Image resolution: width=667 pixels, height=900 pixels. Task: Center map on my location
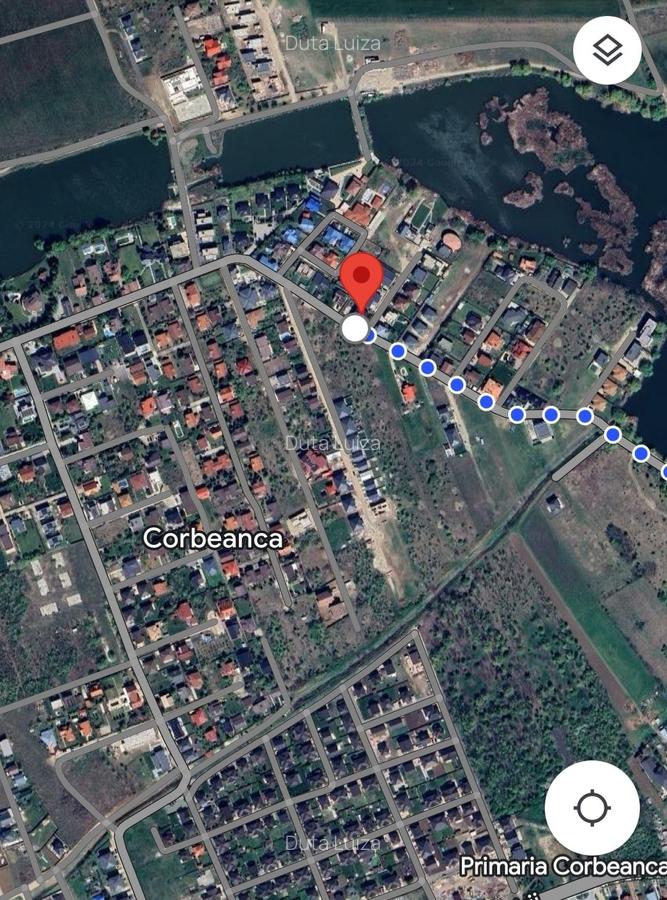[592, 807]
